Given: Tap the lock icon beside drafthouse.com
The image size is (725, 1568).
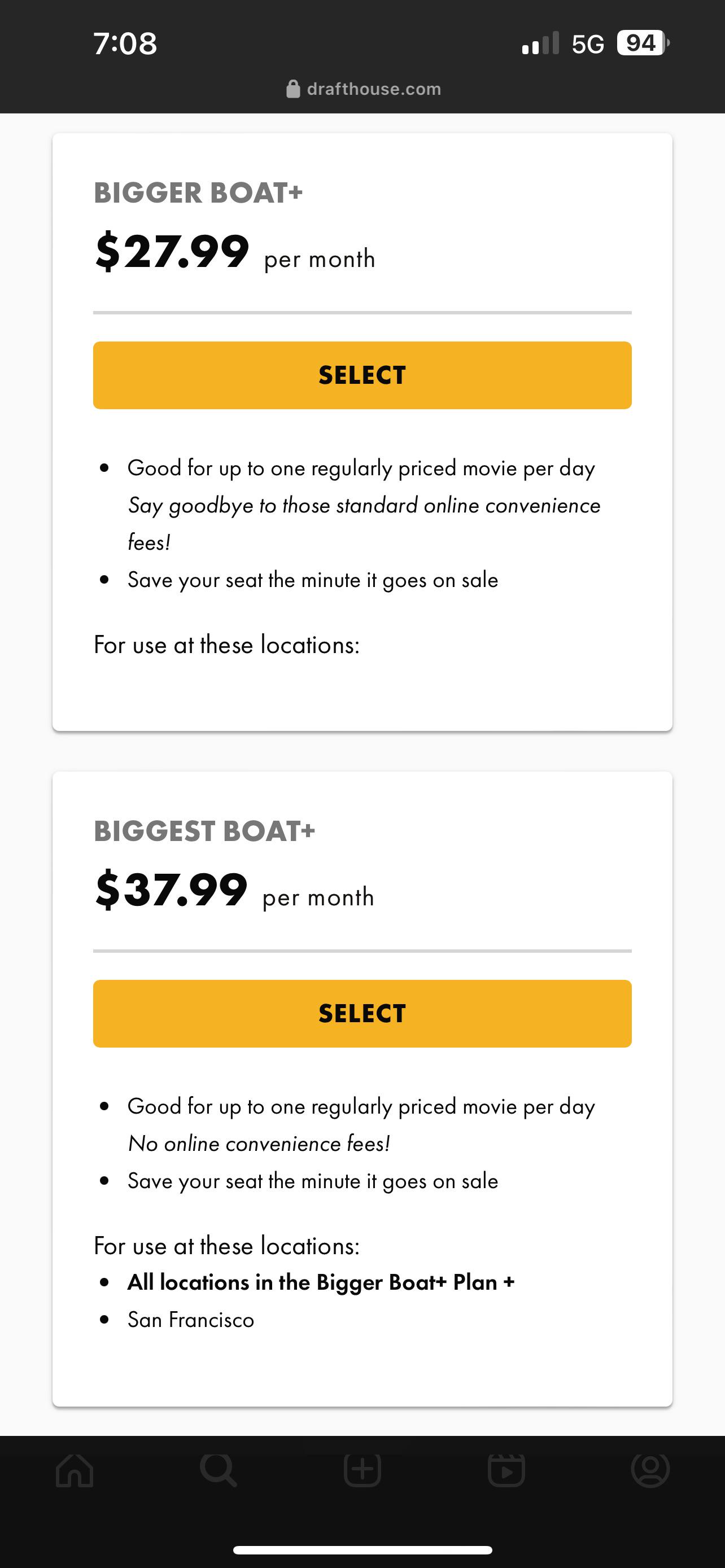Looking at the screenshot, I should tap(294, 89).
